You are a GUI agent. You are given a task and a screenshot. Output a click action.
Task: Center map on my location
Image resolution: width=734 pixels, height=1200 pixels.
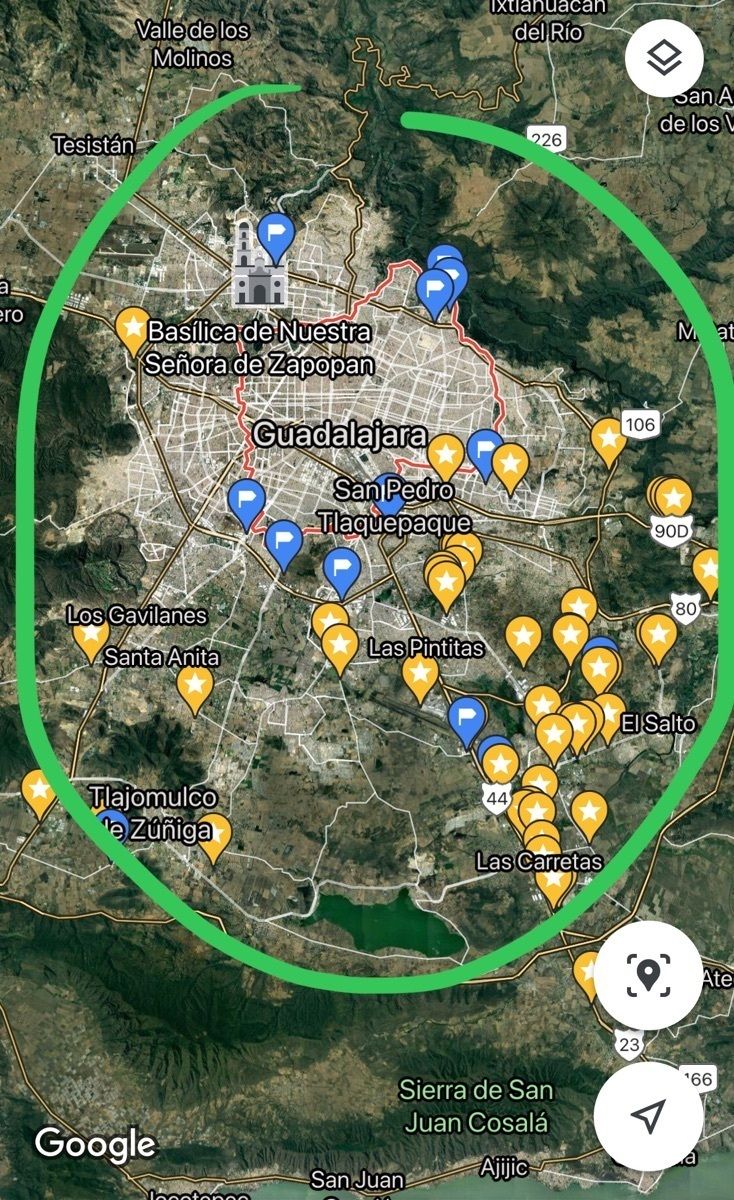click(x=648, y=1116)
